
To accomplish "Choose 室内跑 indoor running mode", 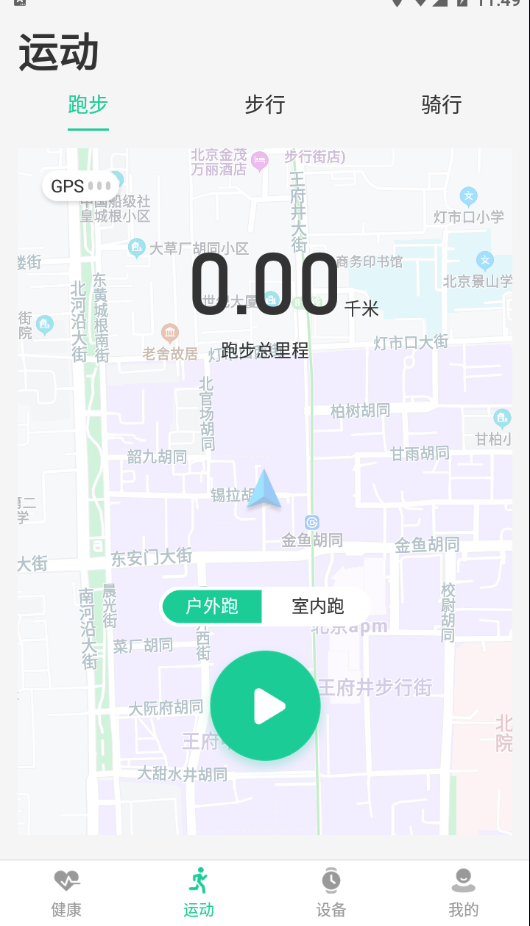I will point(317,606).
